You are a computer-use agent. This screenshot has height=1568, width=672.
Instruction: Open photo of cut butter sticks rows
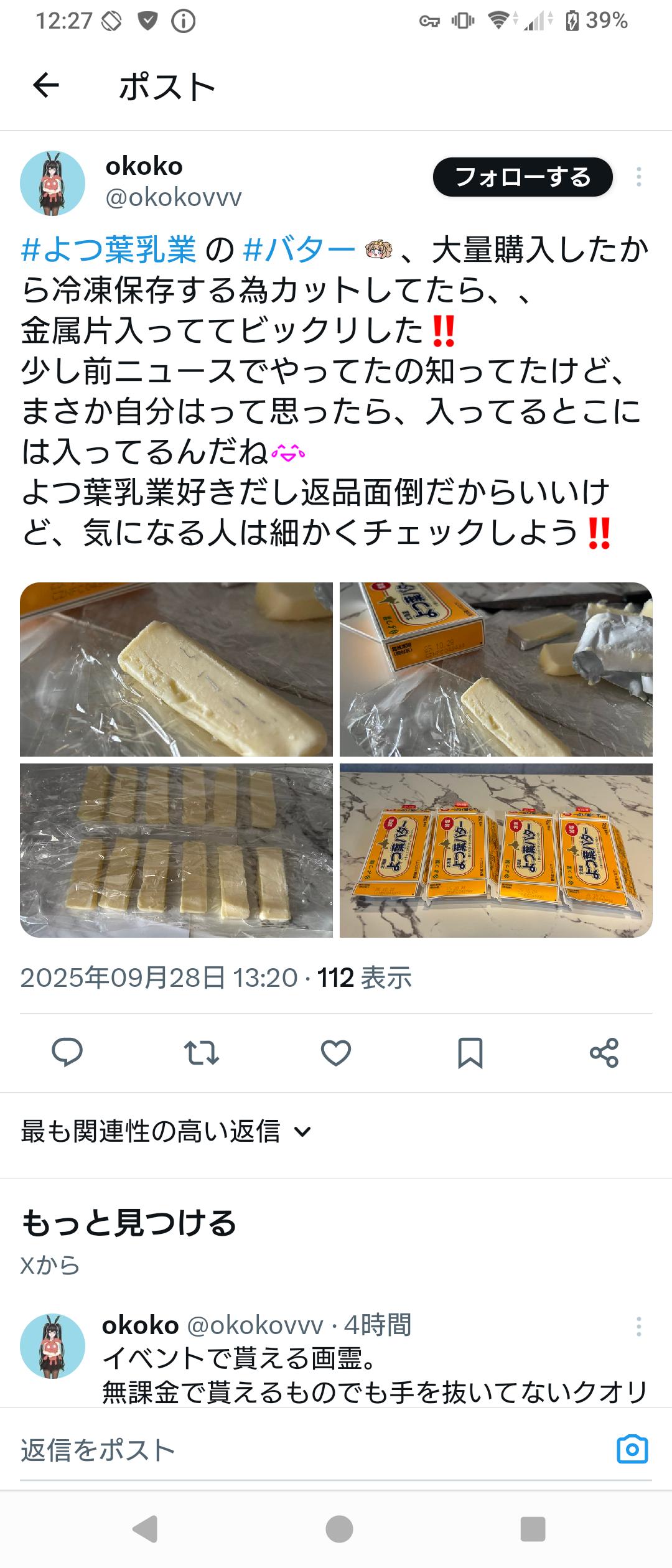pyautogui.click(x=176, y=850)
